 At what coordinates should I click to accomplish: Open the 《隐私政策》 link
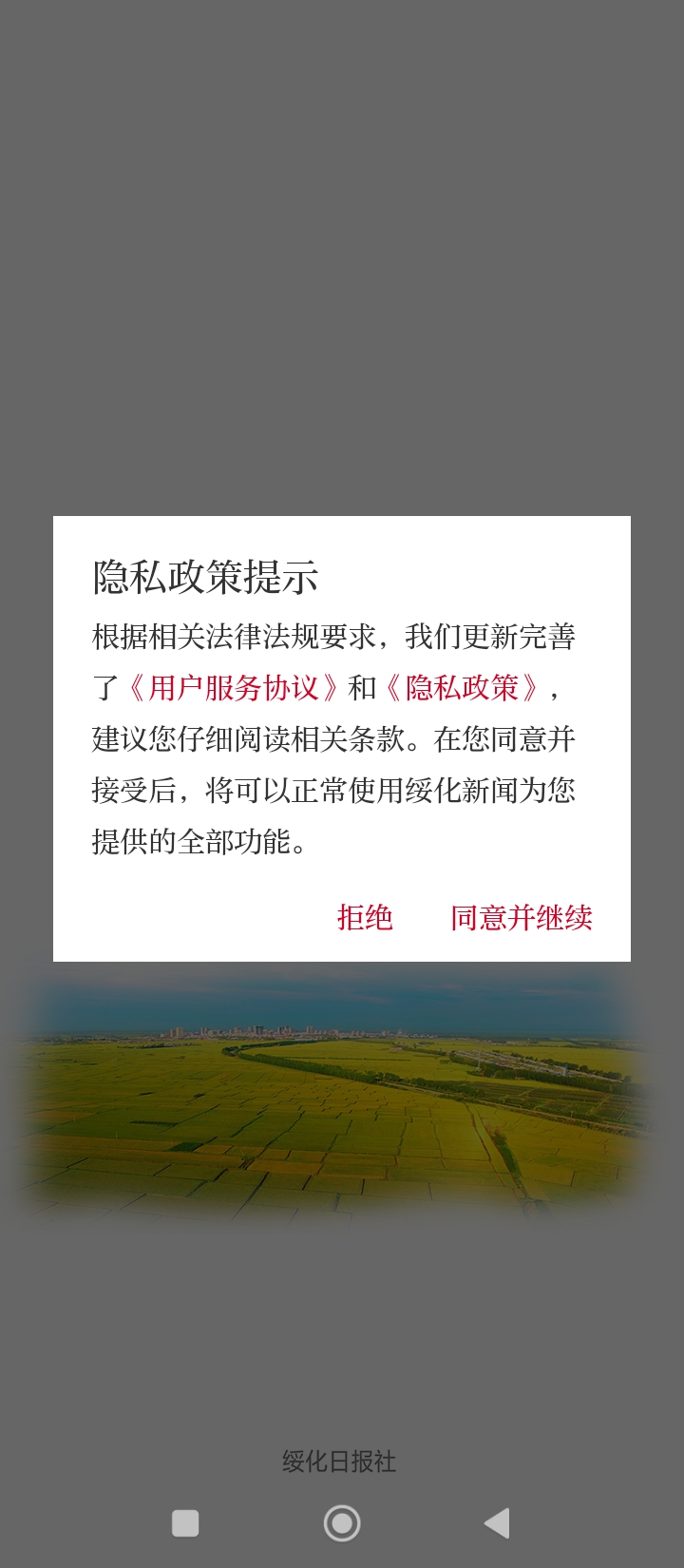pos(462,687)
